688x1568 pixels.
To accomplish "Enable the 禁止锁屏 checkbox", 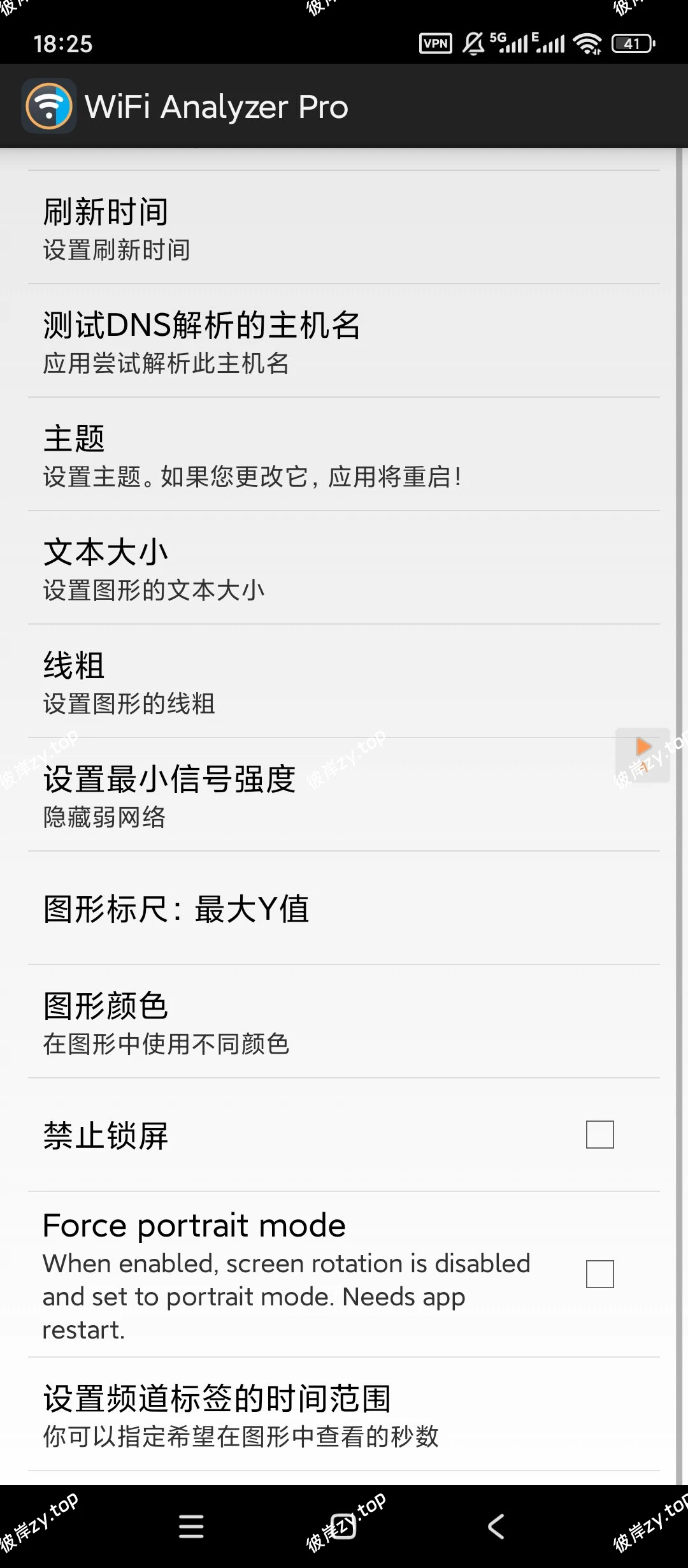I will click(x=599, y=1135).
